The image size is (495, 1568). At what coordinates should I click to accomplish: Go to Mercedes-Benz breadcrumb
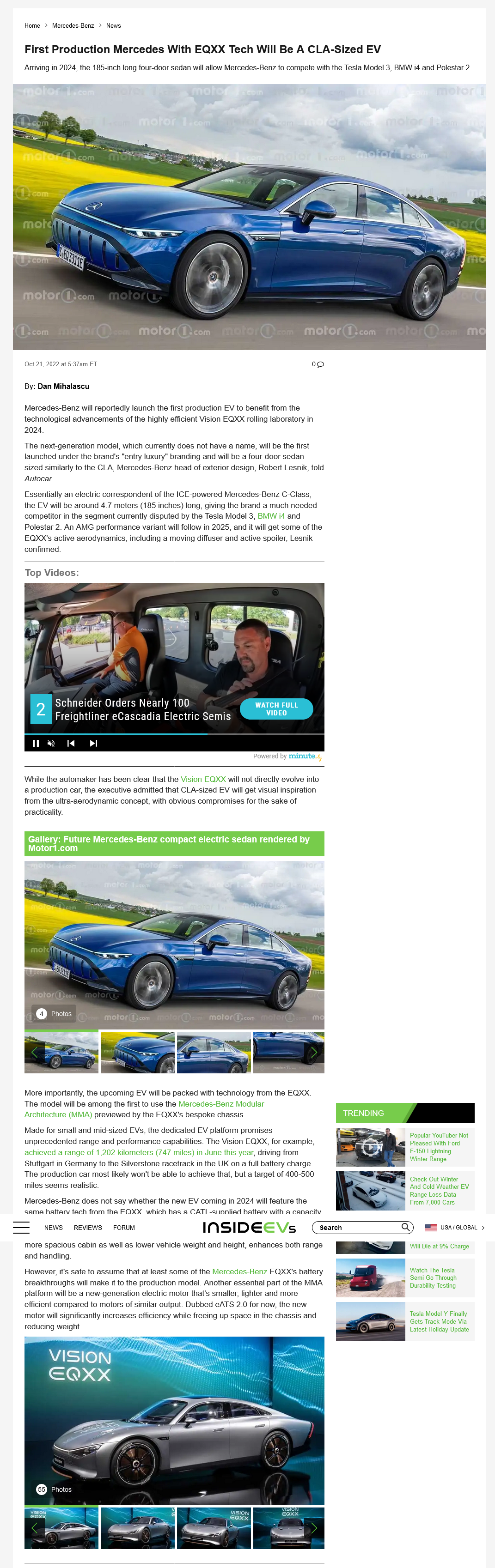(73, 25)
